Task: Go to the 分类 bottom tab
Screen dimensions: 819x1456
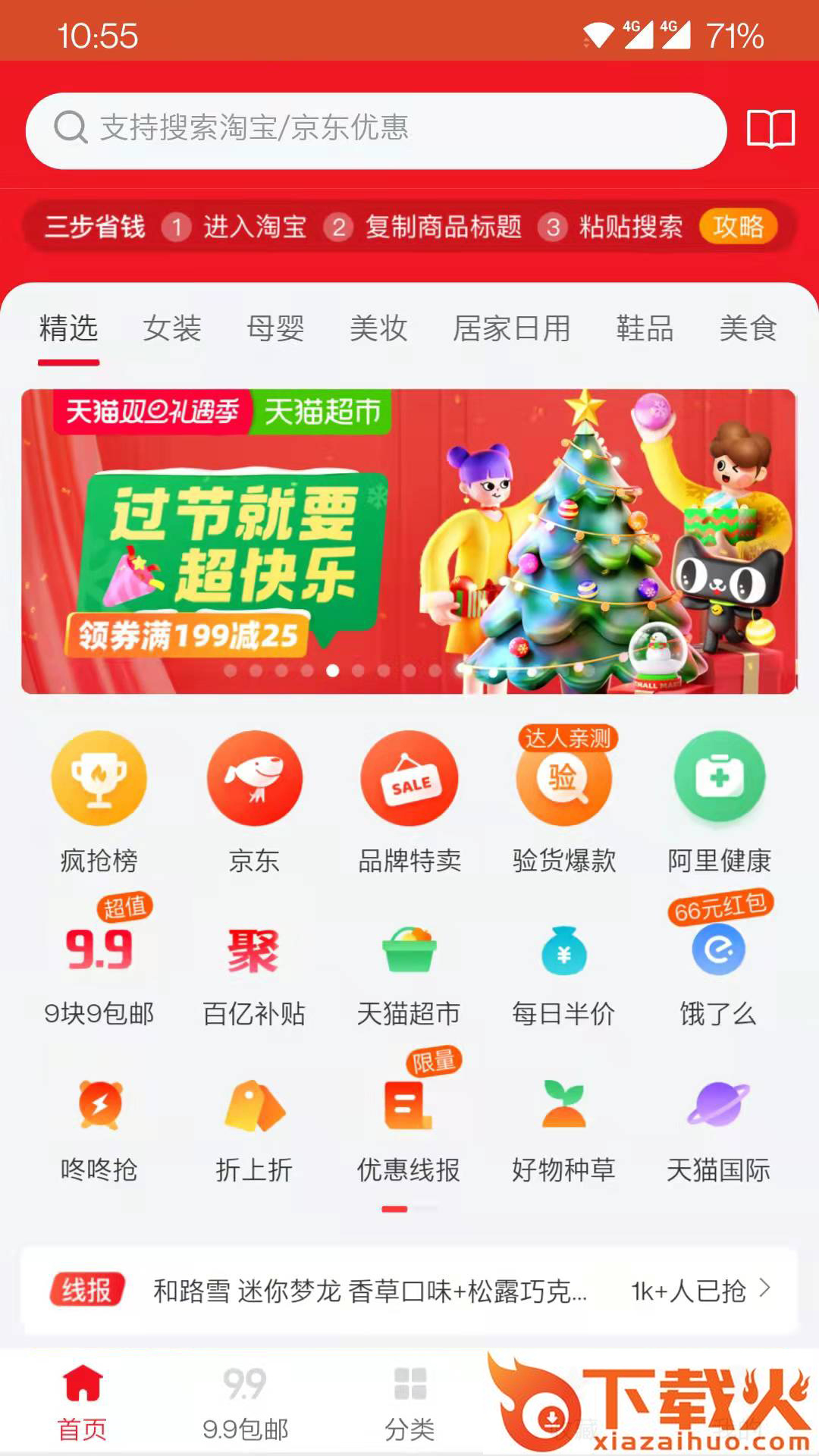Action: pos(409,1404)
